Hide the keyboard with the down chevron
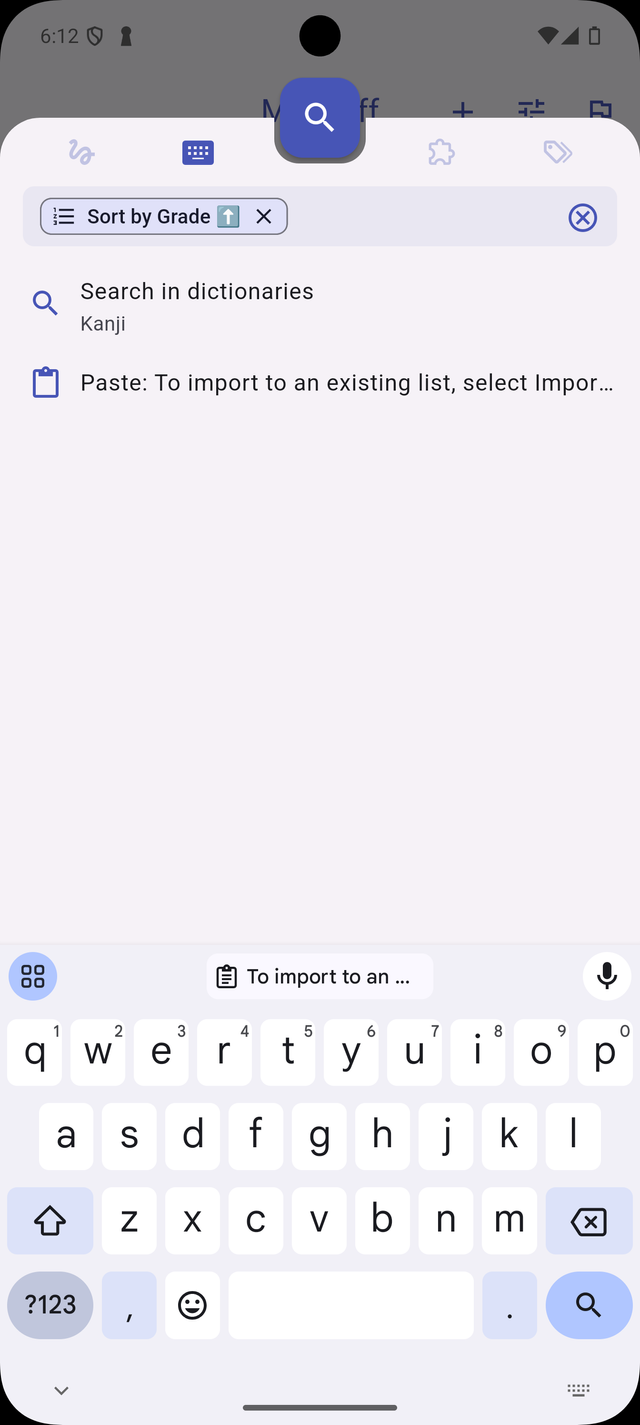Image resolution: width=640 pixels, height=1425 pixels. tap(61, 1390)
